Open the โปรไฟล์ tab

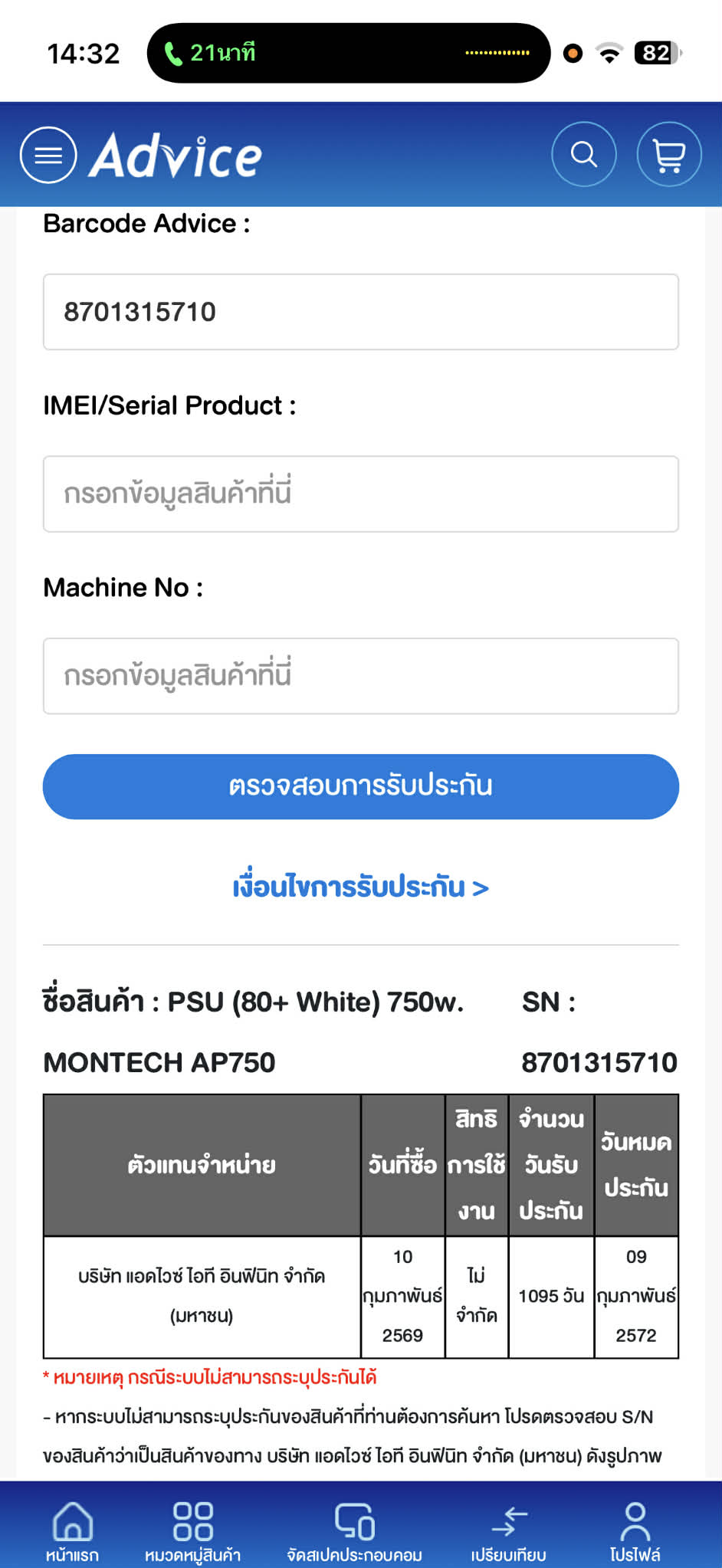click(635, 1530)
